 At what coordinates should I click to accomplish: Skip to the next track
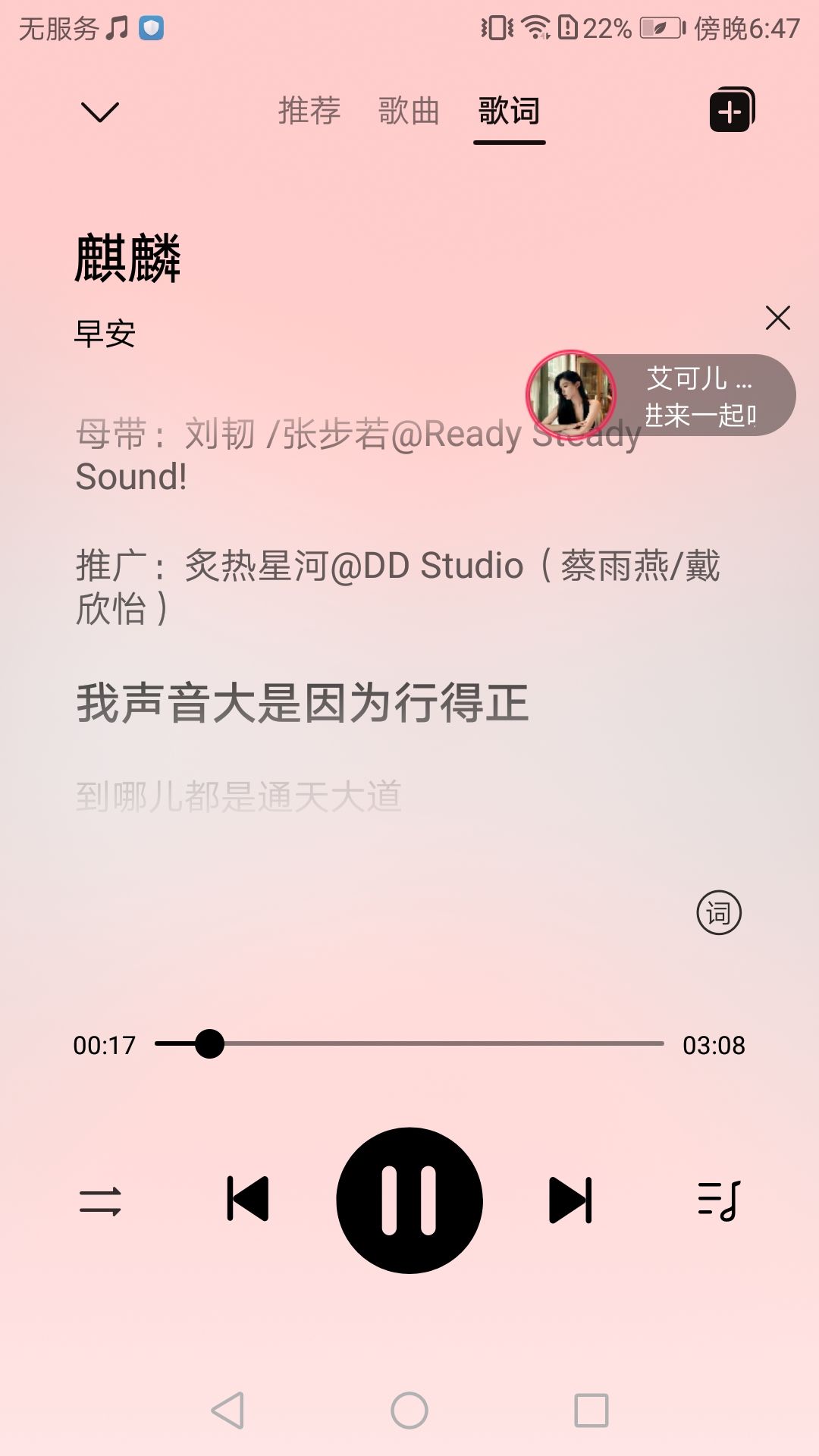[x=570, y=1200]
